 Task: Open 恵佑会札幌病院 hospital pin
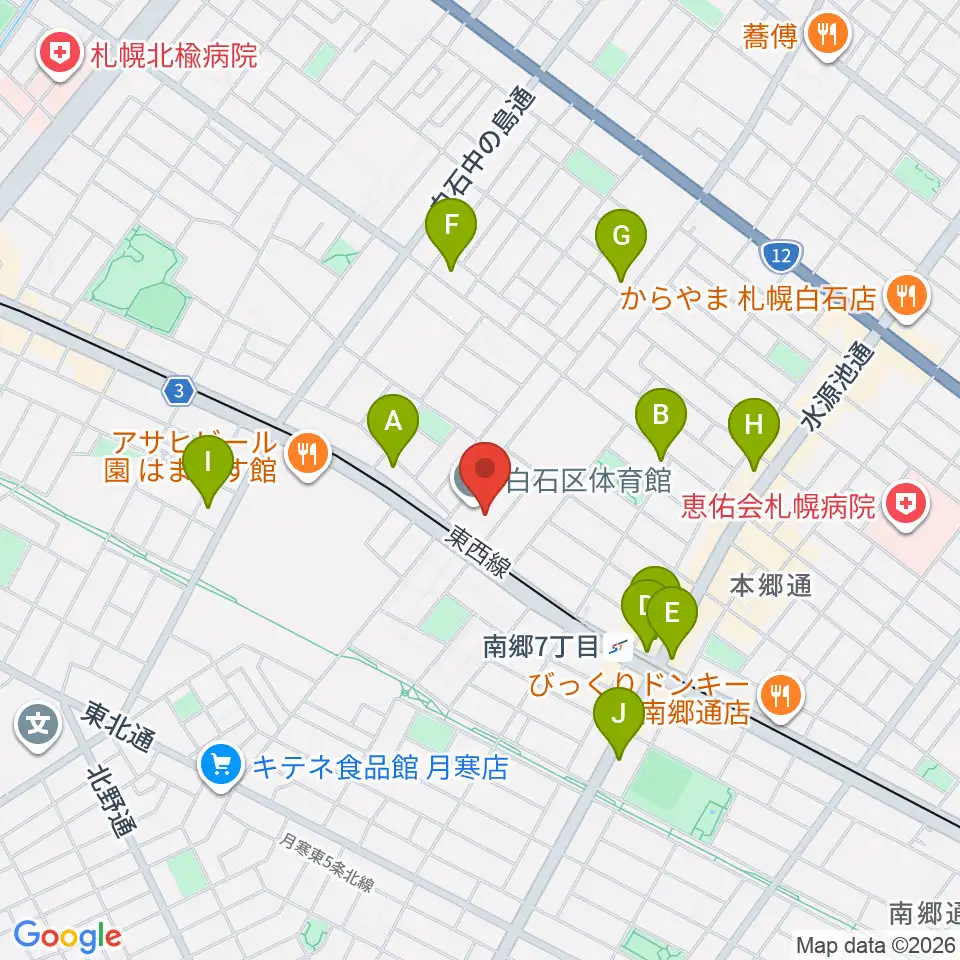[x=907, y=506]
